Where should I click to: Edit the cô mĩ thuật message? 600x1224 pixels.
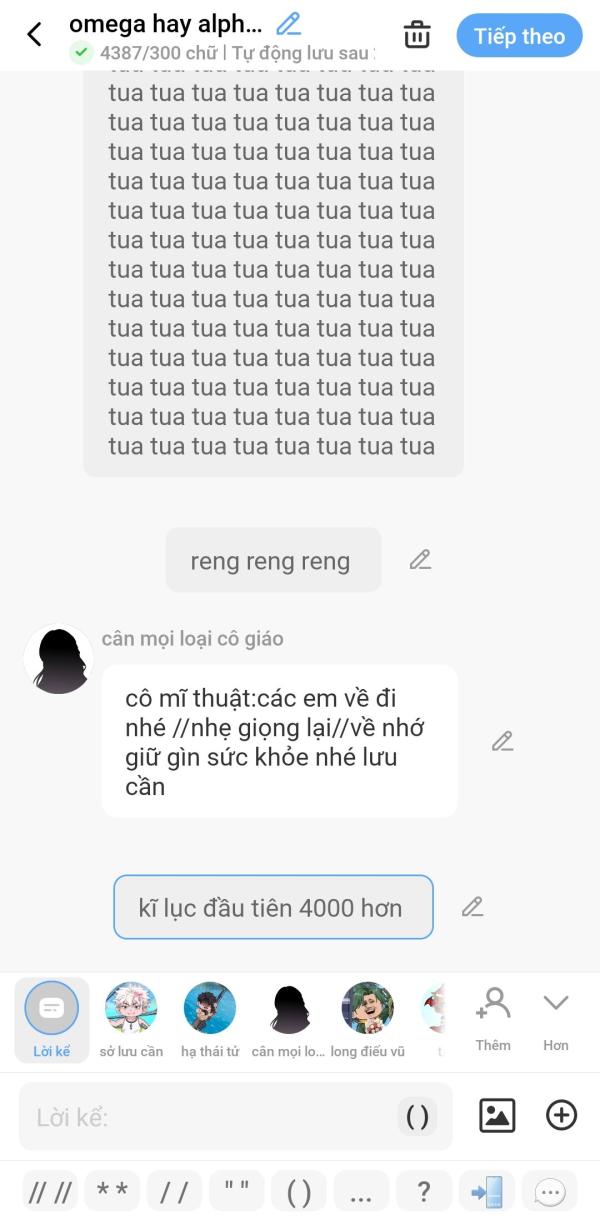(x=502, y=741)
